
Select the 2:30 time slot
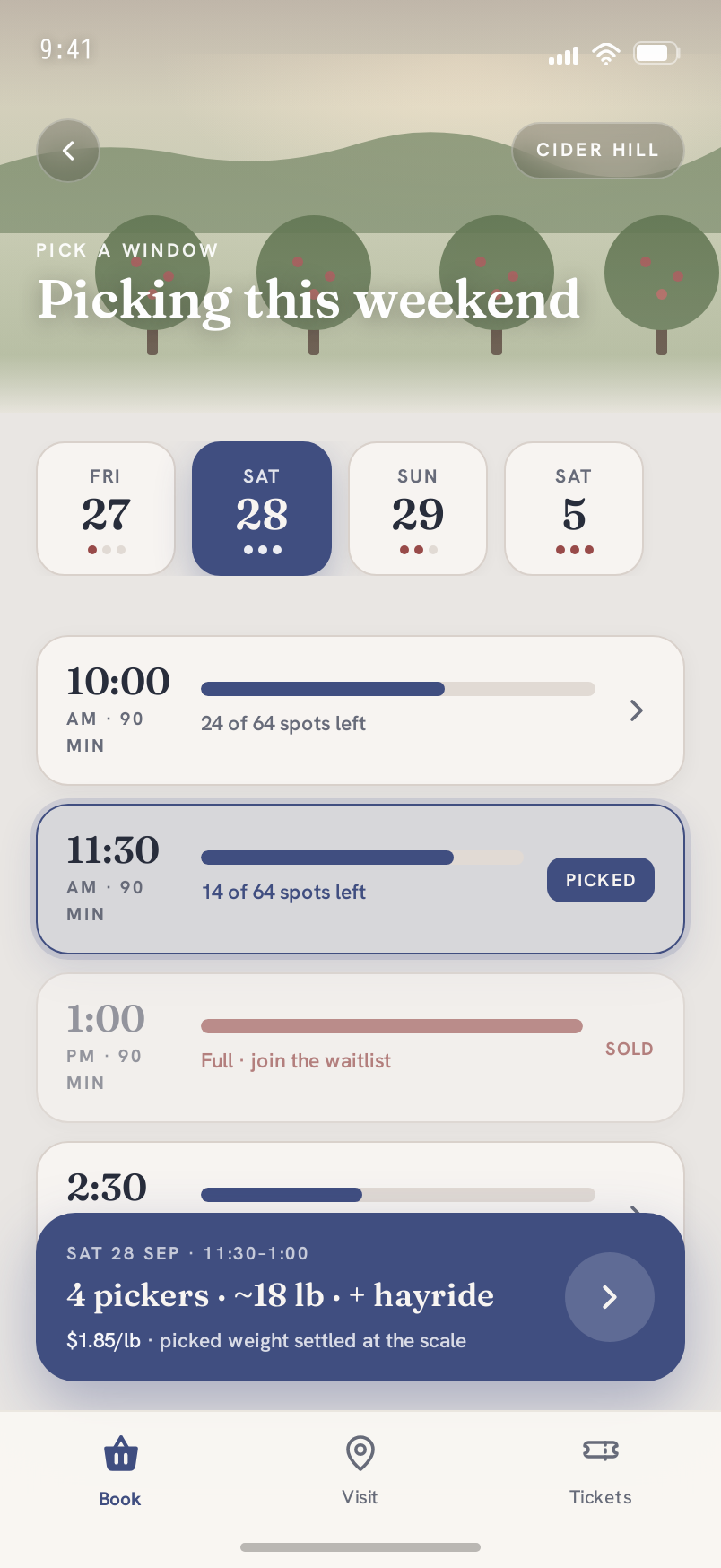point(360,1178)
